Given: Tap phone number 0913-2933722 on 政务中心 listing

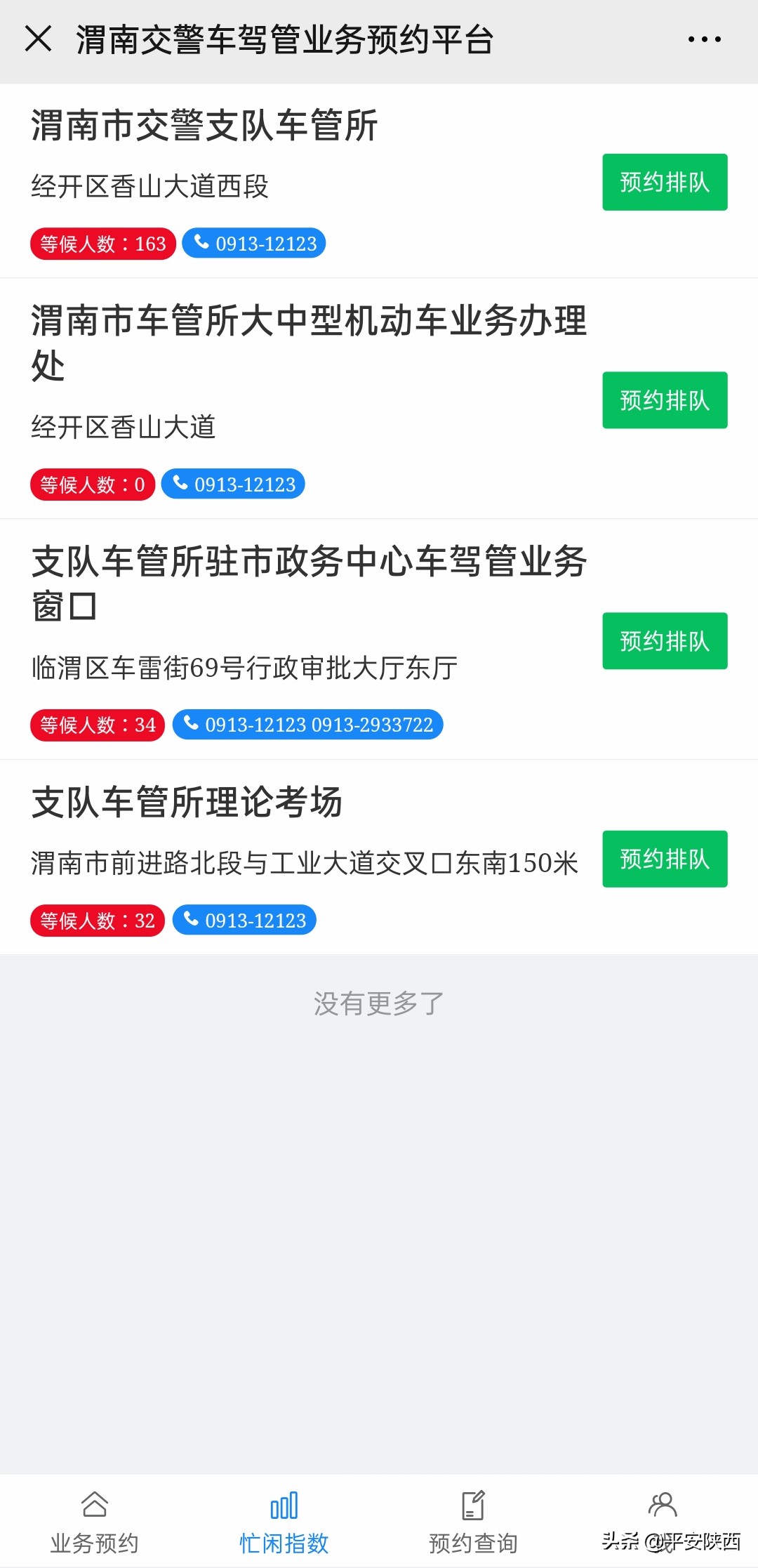Looking at the screenshot, I should click(x=373, y=725).
